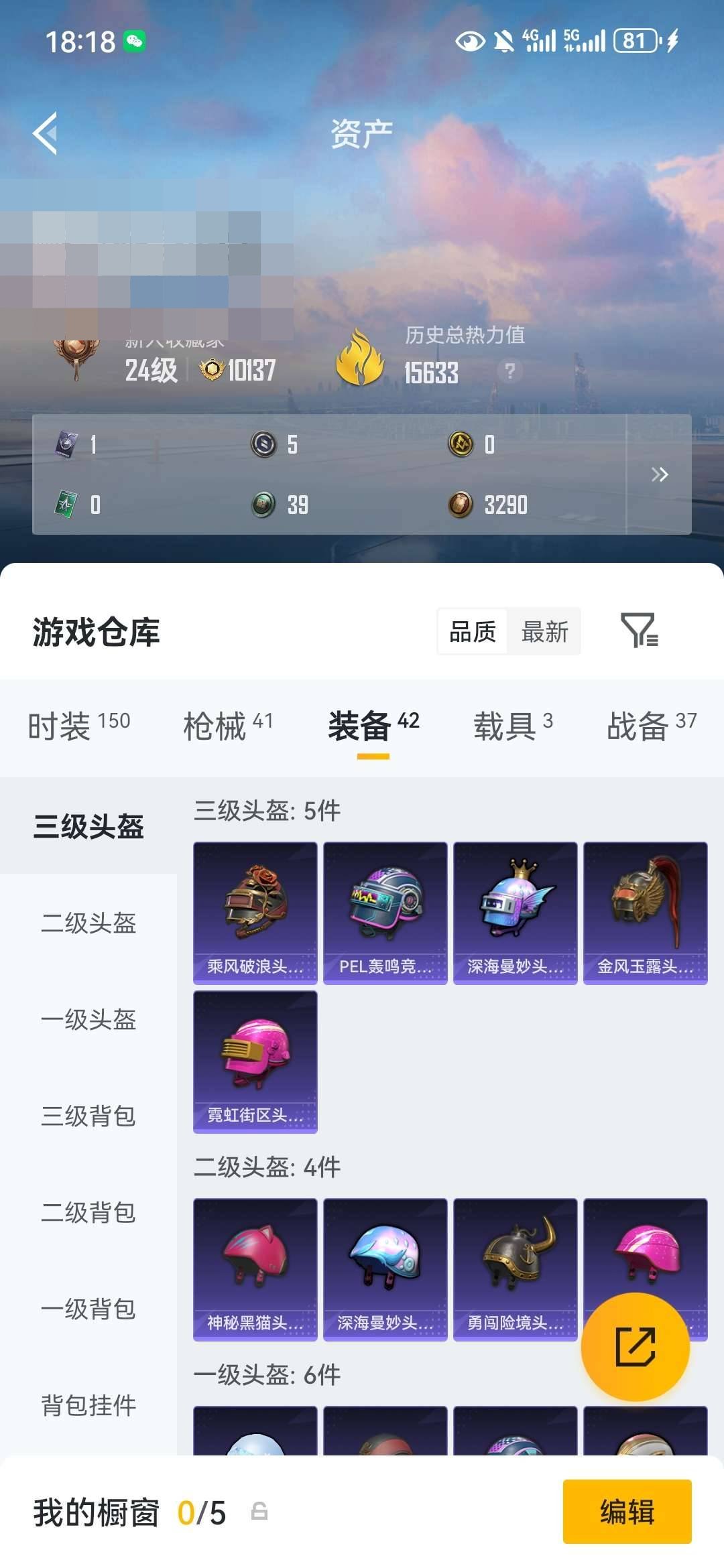Tap the back arrow on the 资产 page
The height and width of the screenshot is (1568, 724).
click(44, 131)
